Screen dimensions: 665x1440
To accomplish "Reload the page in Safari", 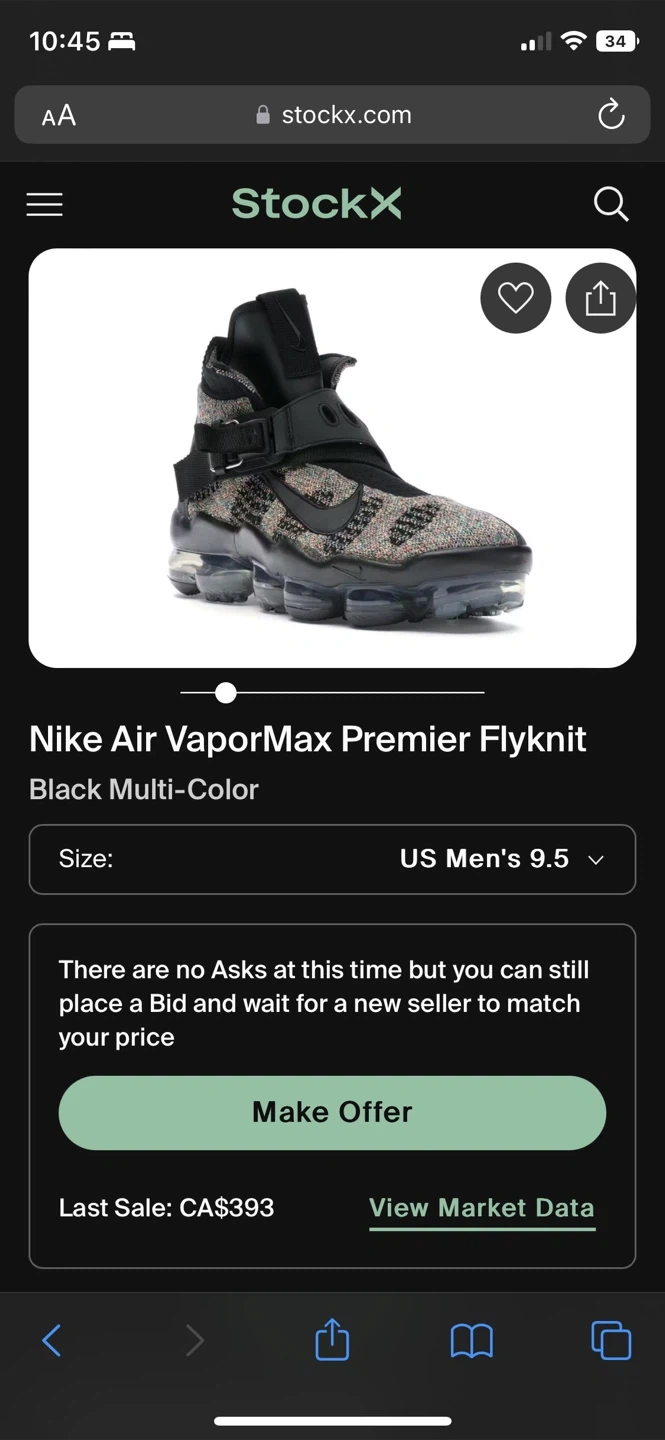I will point(611,115).
